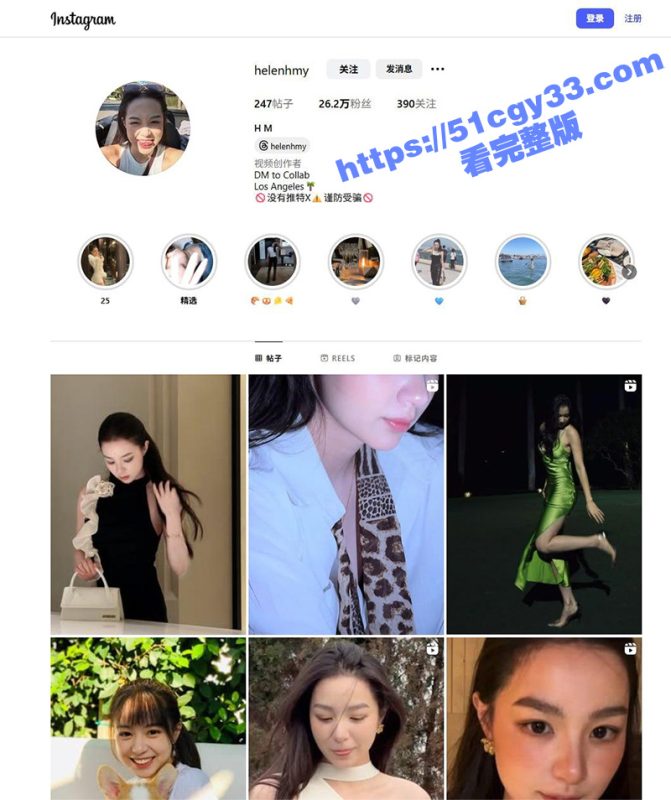Image resolution: width=671 pixels, height=800 pixels.
Task: View the highlight with the blue heart
Action: point(438,262)
